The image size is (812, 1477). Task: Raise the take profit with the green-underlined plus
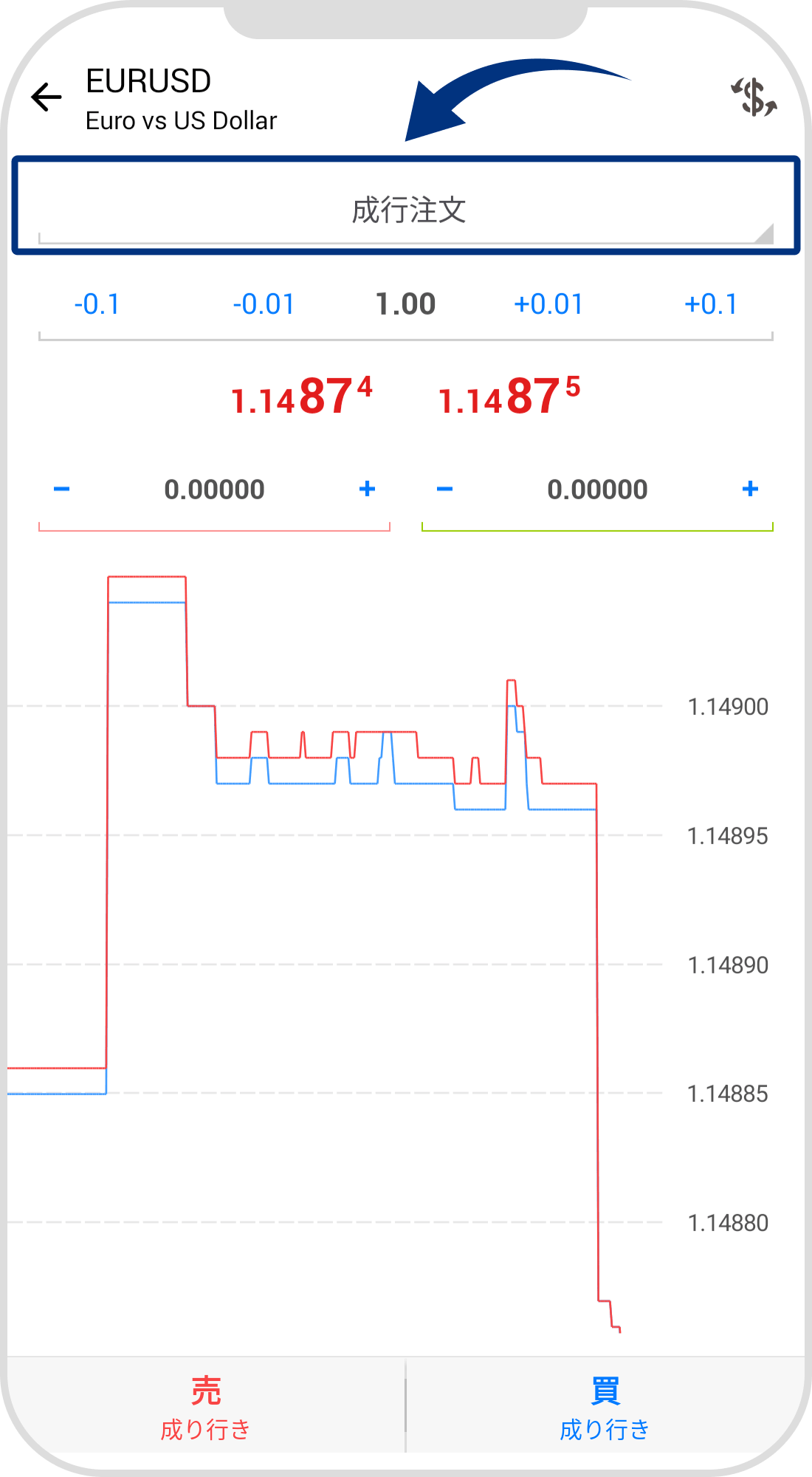(x=750, y=489)
